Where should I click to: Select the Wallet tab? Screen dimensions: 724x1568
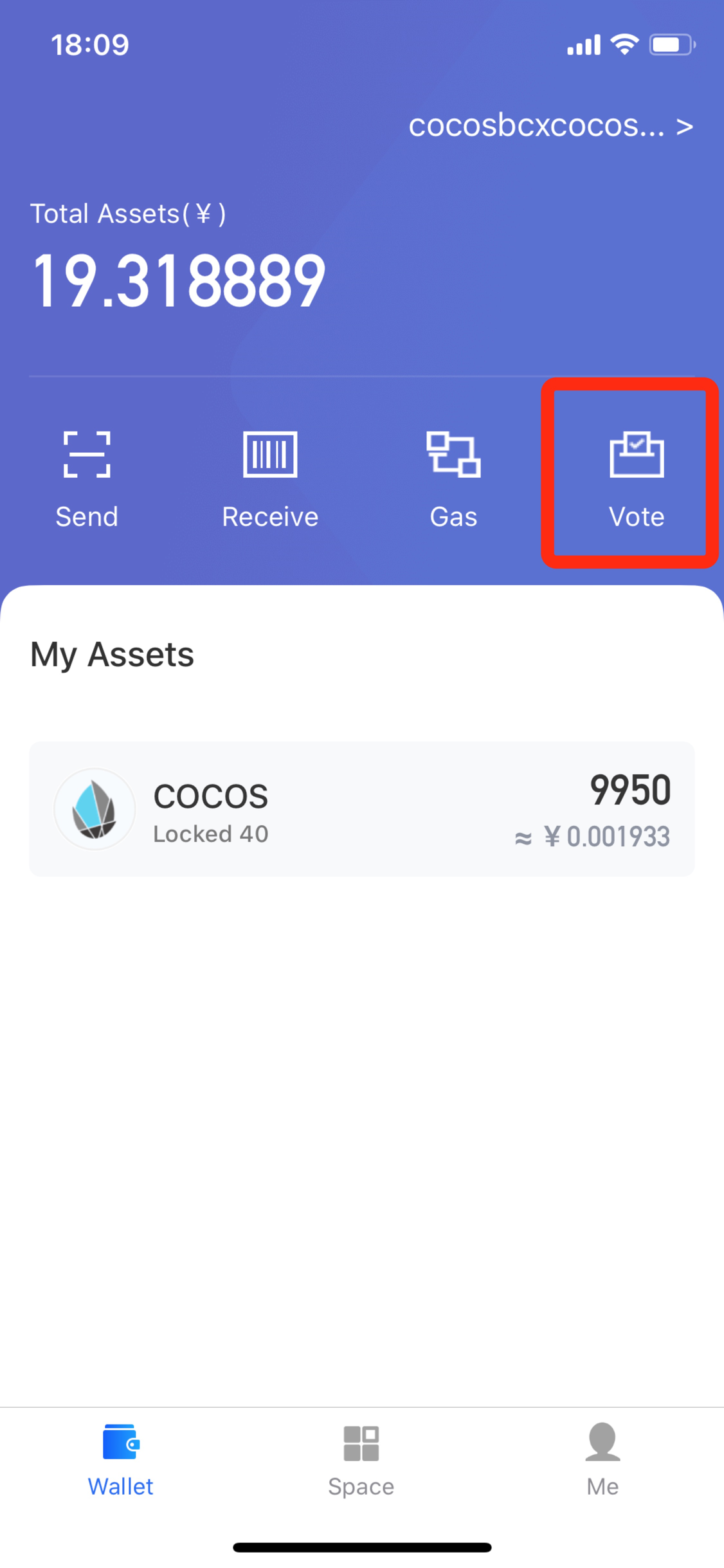click(x=120, y=1460)
